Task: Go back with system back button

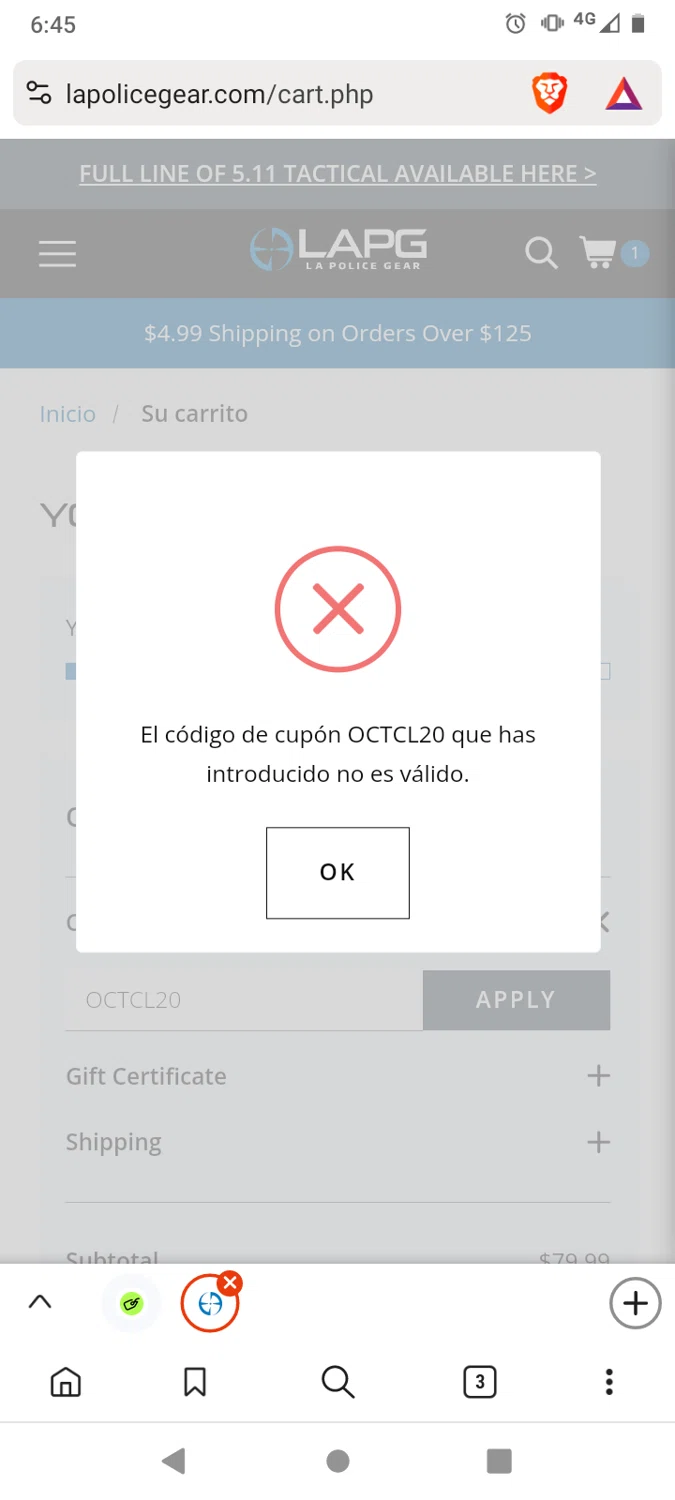Action: pos(173,1461)
